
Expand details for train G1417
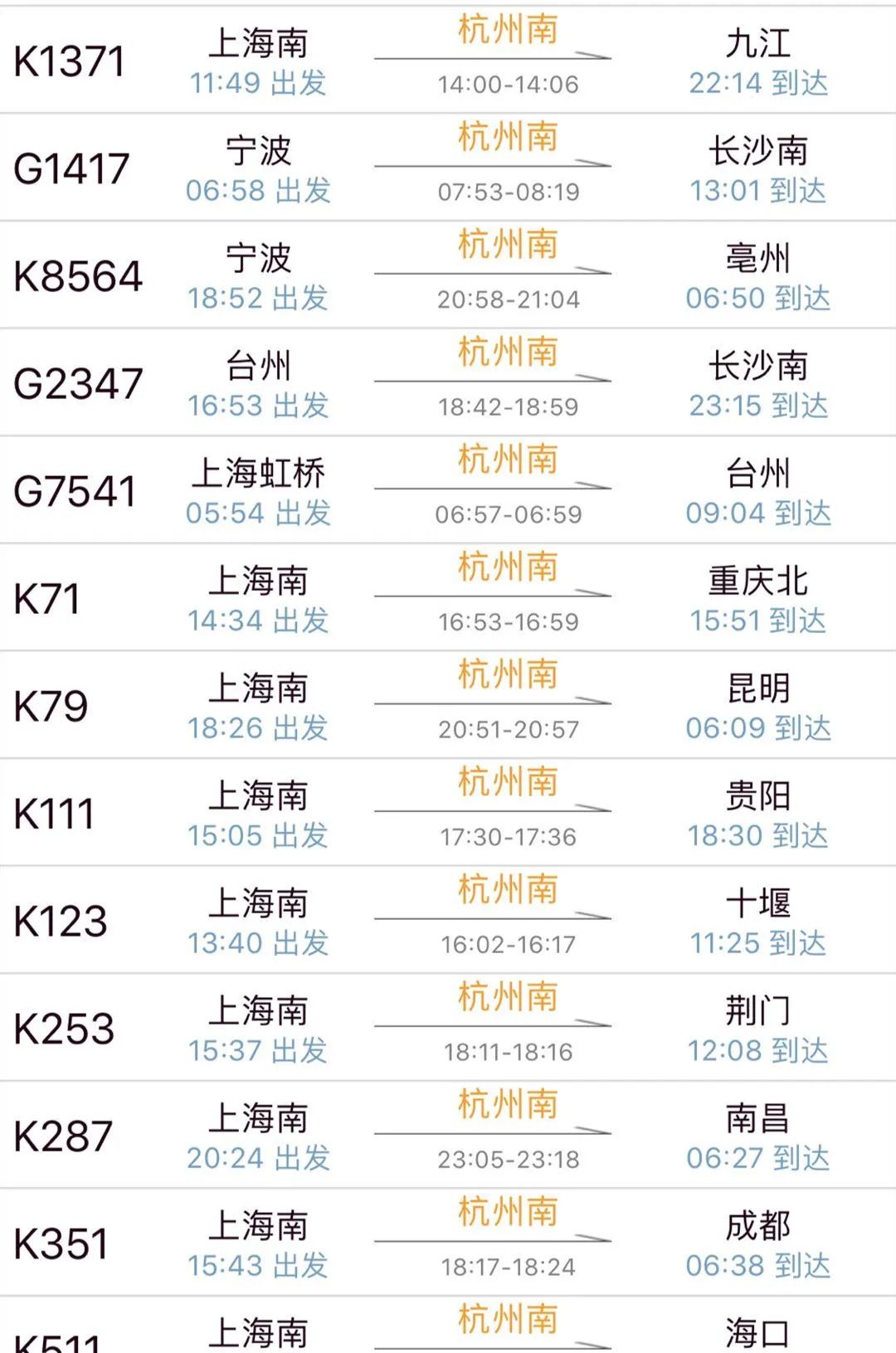tap(448, 166)
